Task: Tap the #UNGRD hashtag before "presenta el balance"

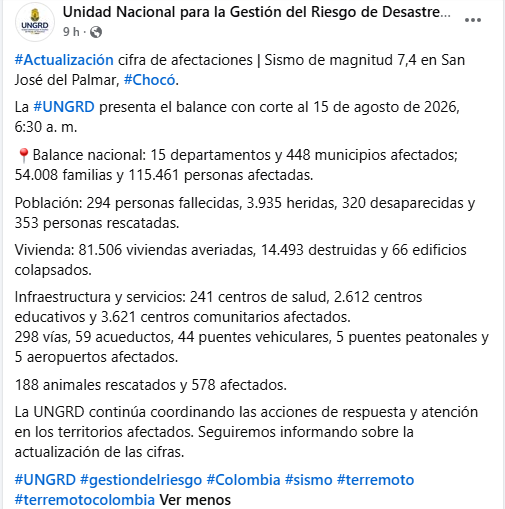Action: (x=64, y=107)
